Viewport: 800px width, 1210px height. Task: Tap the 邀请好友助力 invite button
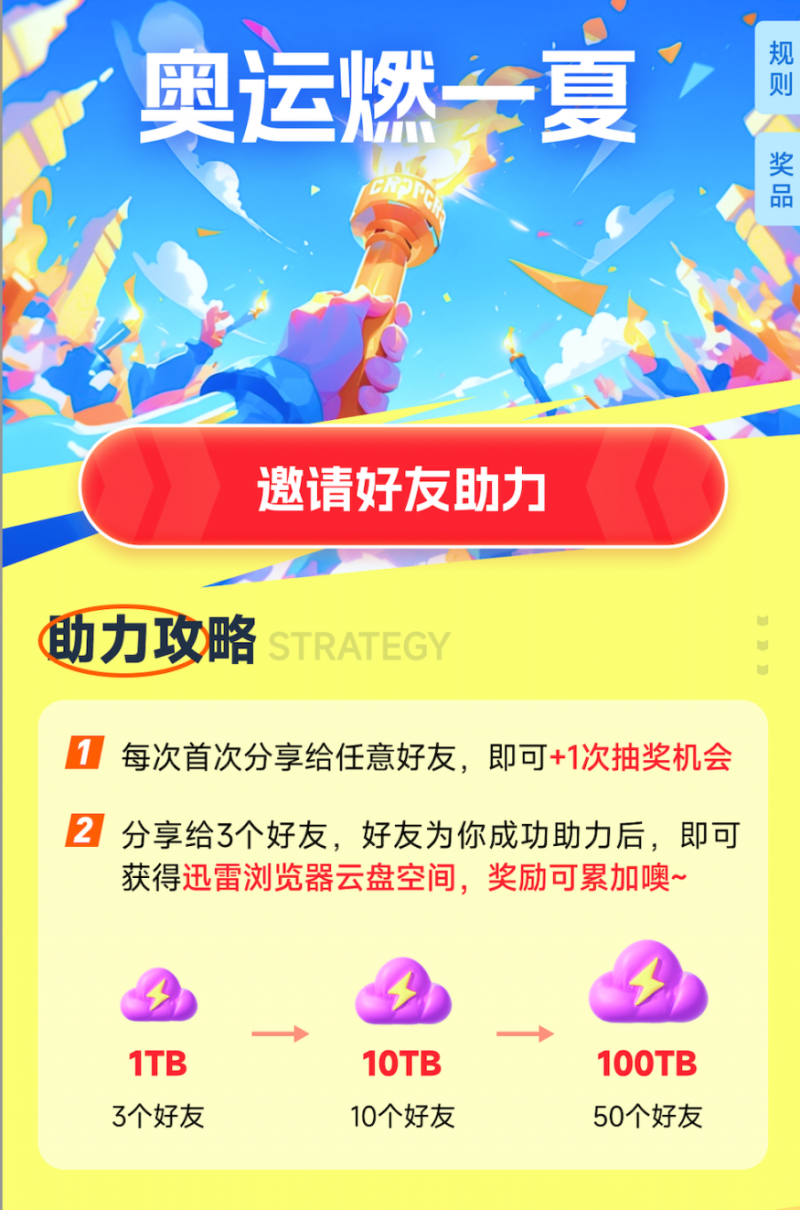pos(402,487)
